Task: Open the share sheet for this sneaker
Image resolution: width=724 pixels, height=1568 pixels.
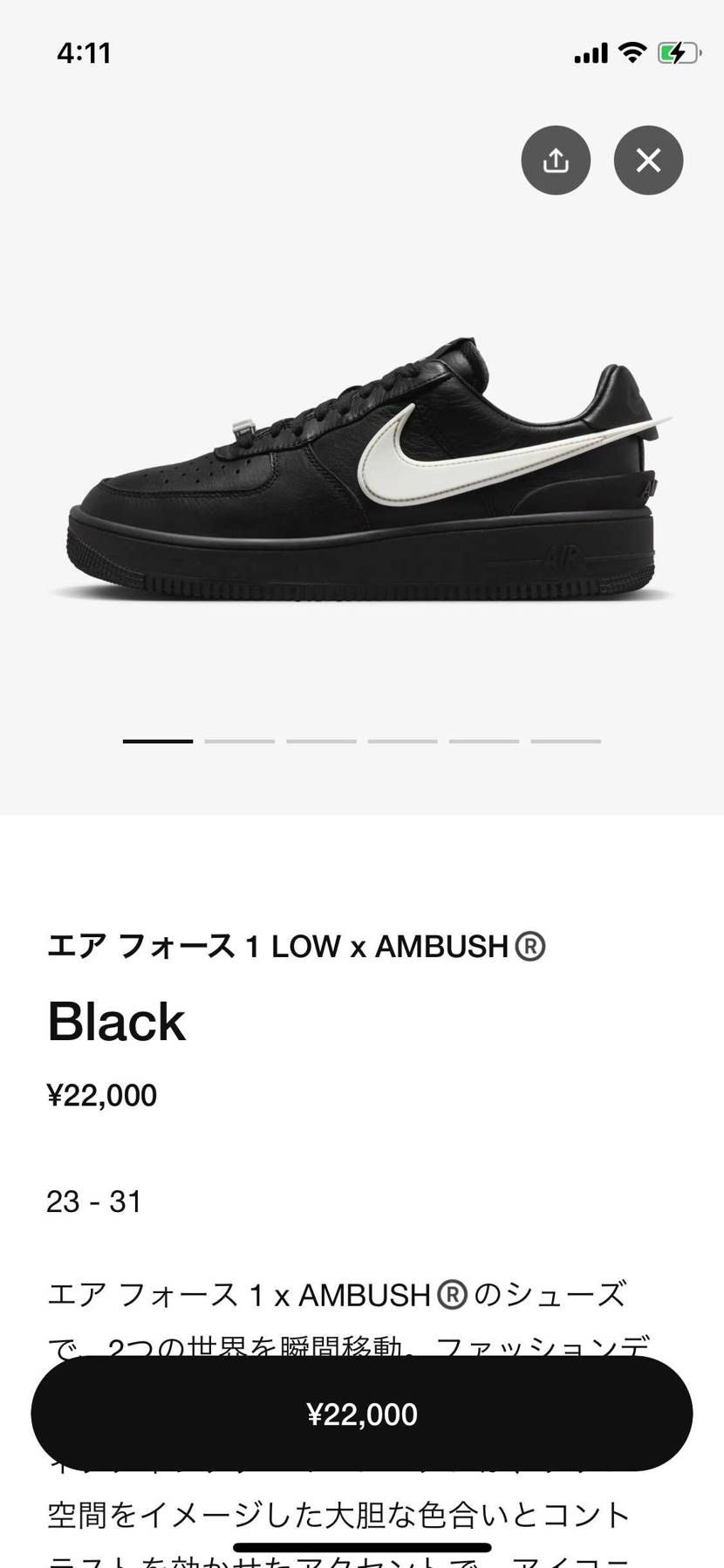Action: click(x=556, y=160)
